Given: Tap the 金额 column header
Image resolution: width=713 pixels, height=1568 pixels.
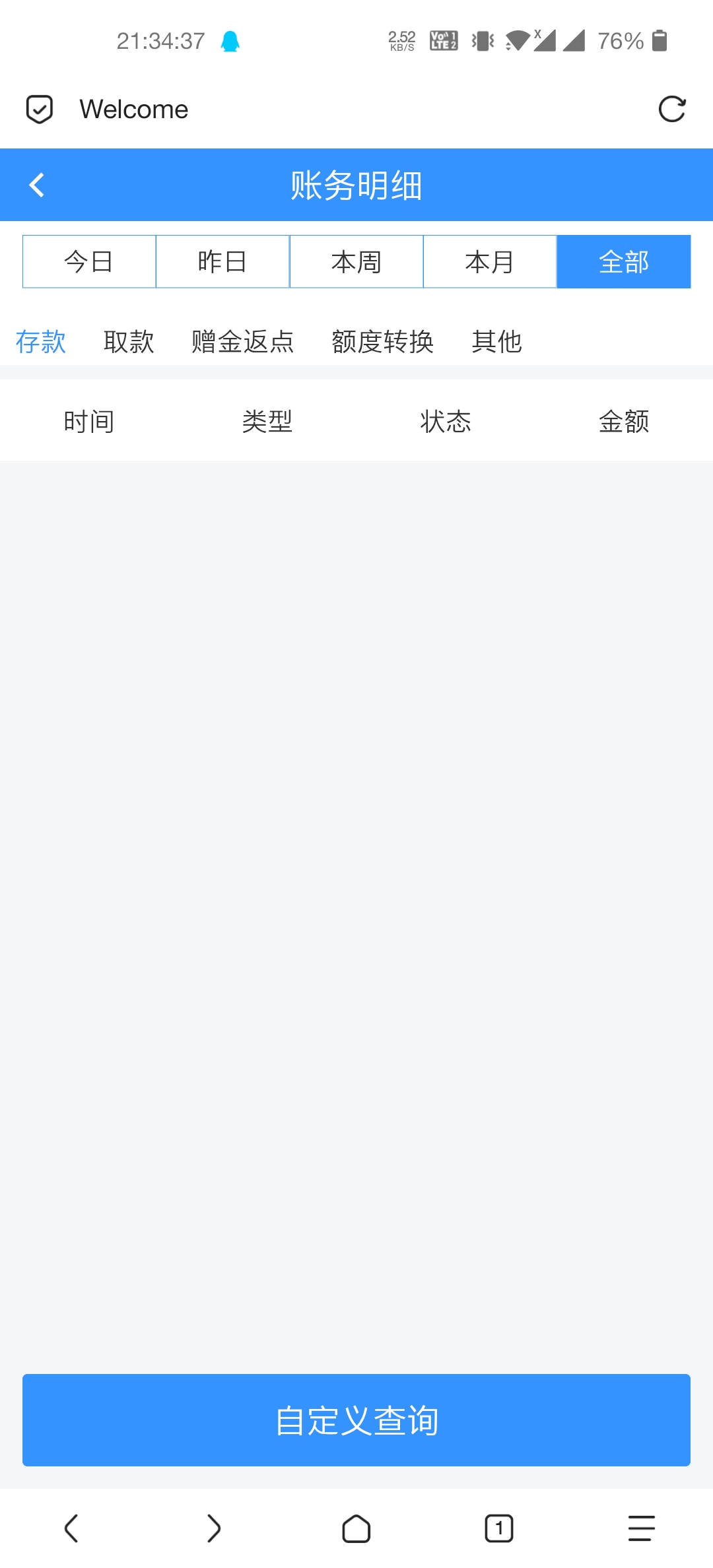Looking at the screenshot, I should [x=625, y=420].
